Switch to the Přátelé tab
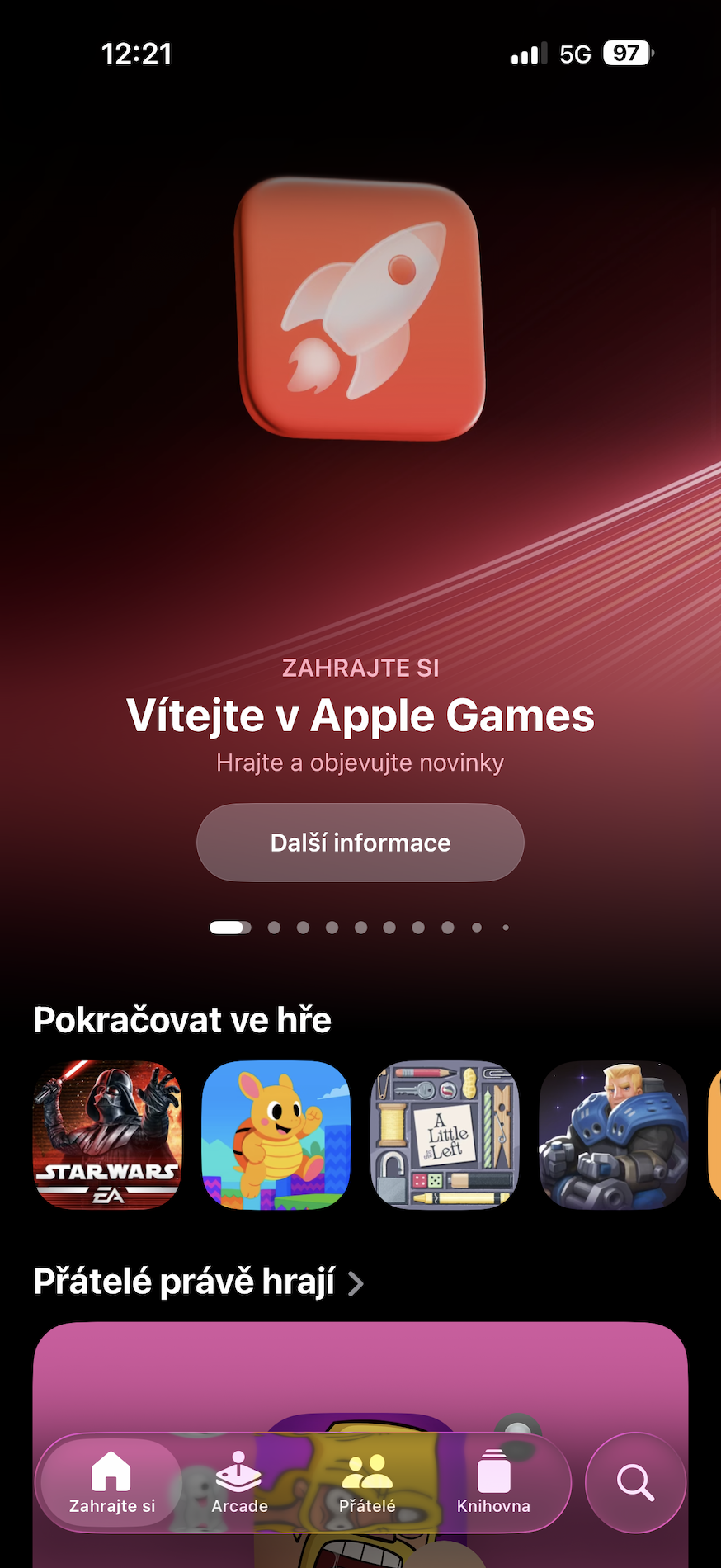The image size is (721, 1568). click(x=367, y=1483)
